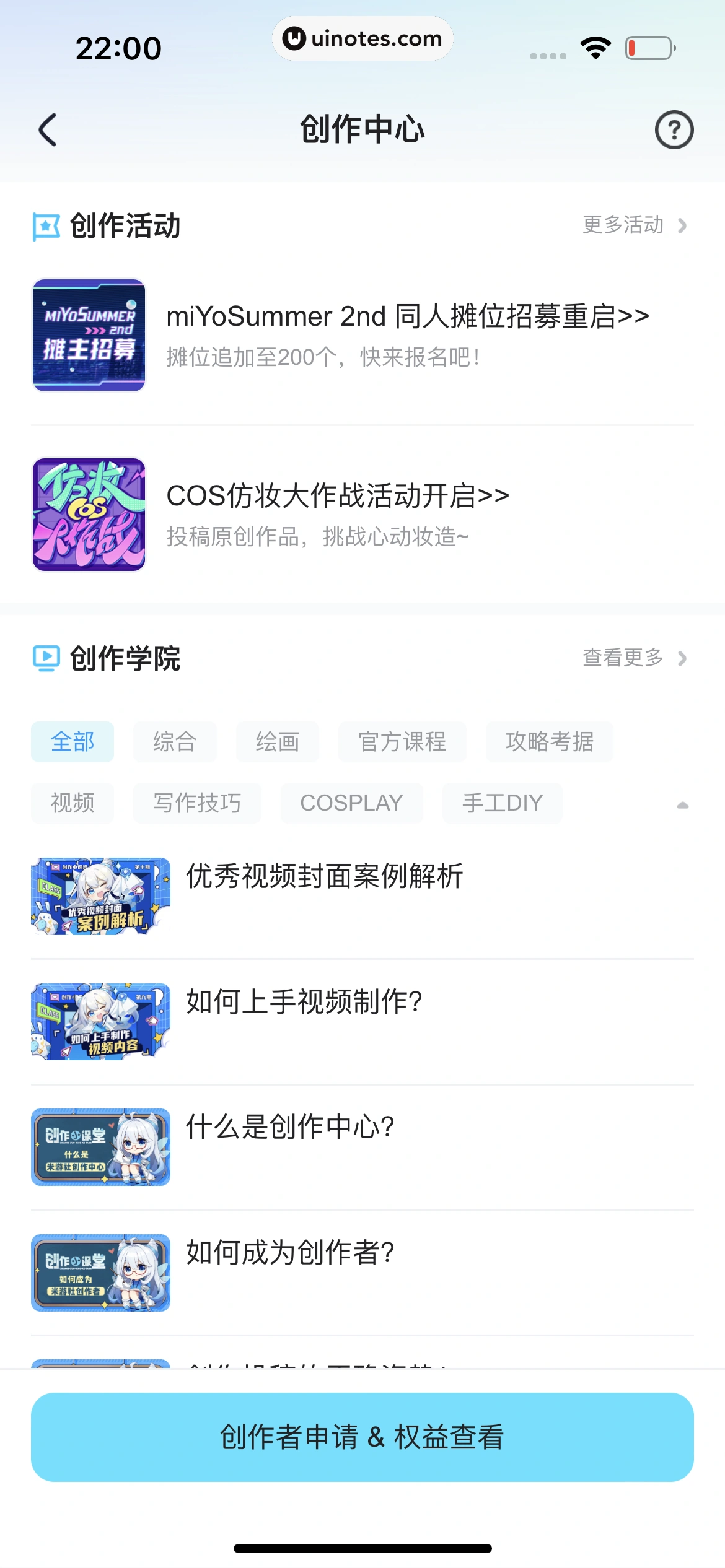Image resolution: width=725 pixels, height=1568 pixels.
Task: Select the COSPLAY filter tag
Action: pos(351,803)
